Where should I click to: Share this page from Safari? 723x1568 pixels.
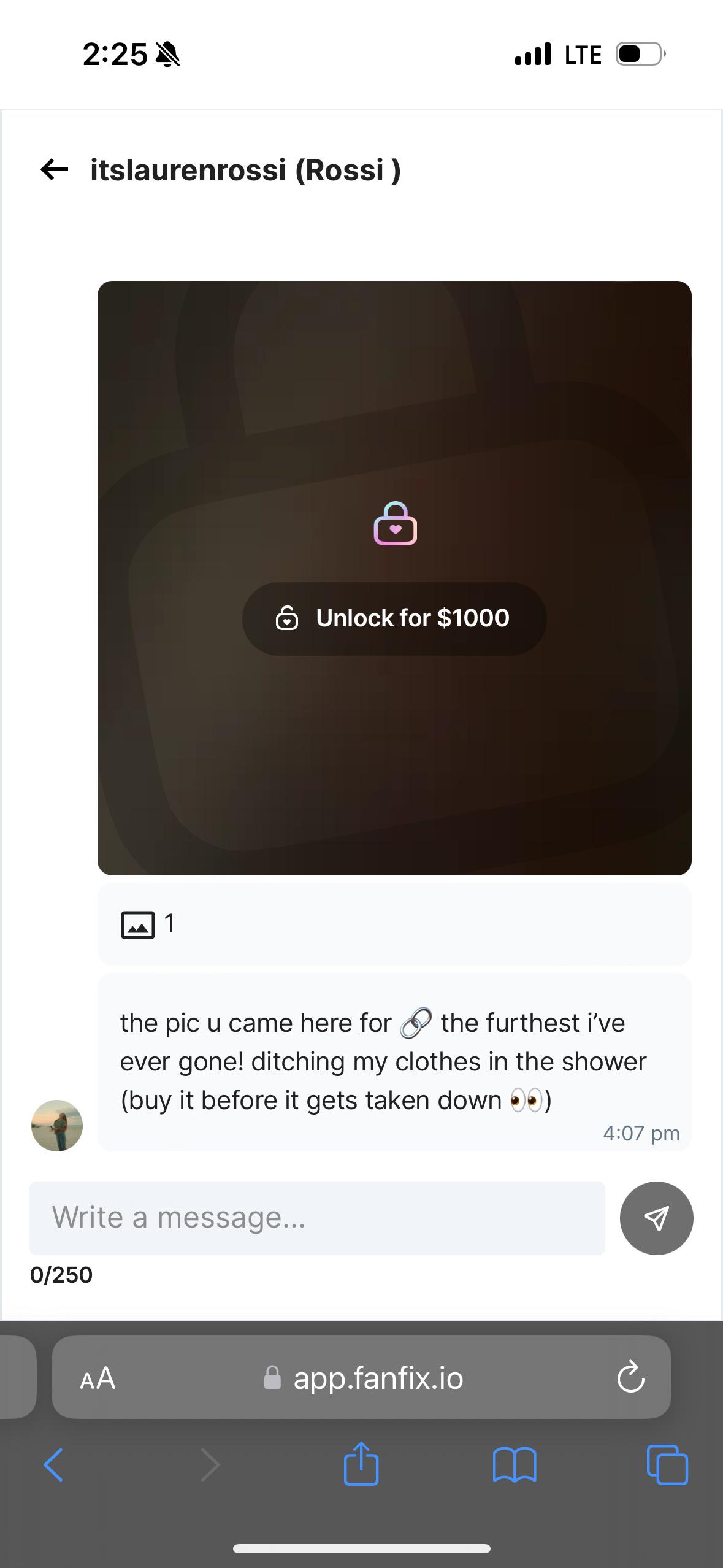point(361,1464)
